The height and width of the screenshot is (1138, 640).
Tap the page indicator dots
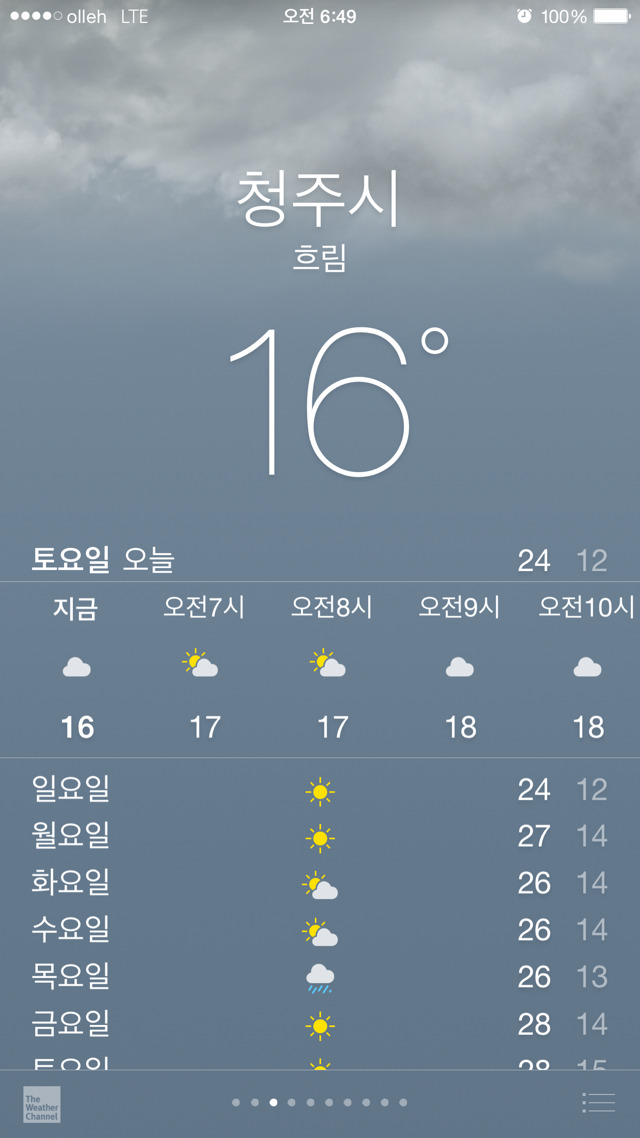(319, 1103)
